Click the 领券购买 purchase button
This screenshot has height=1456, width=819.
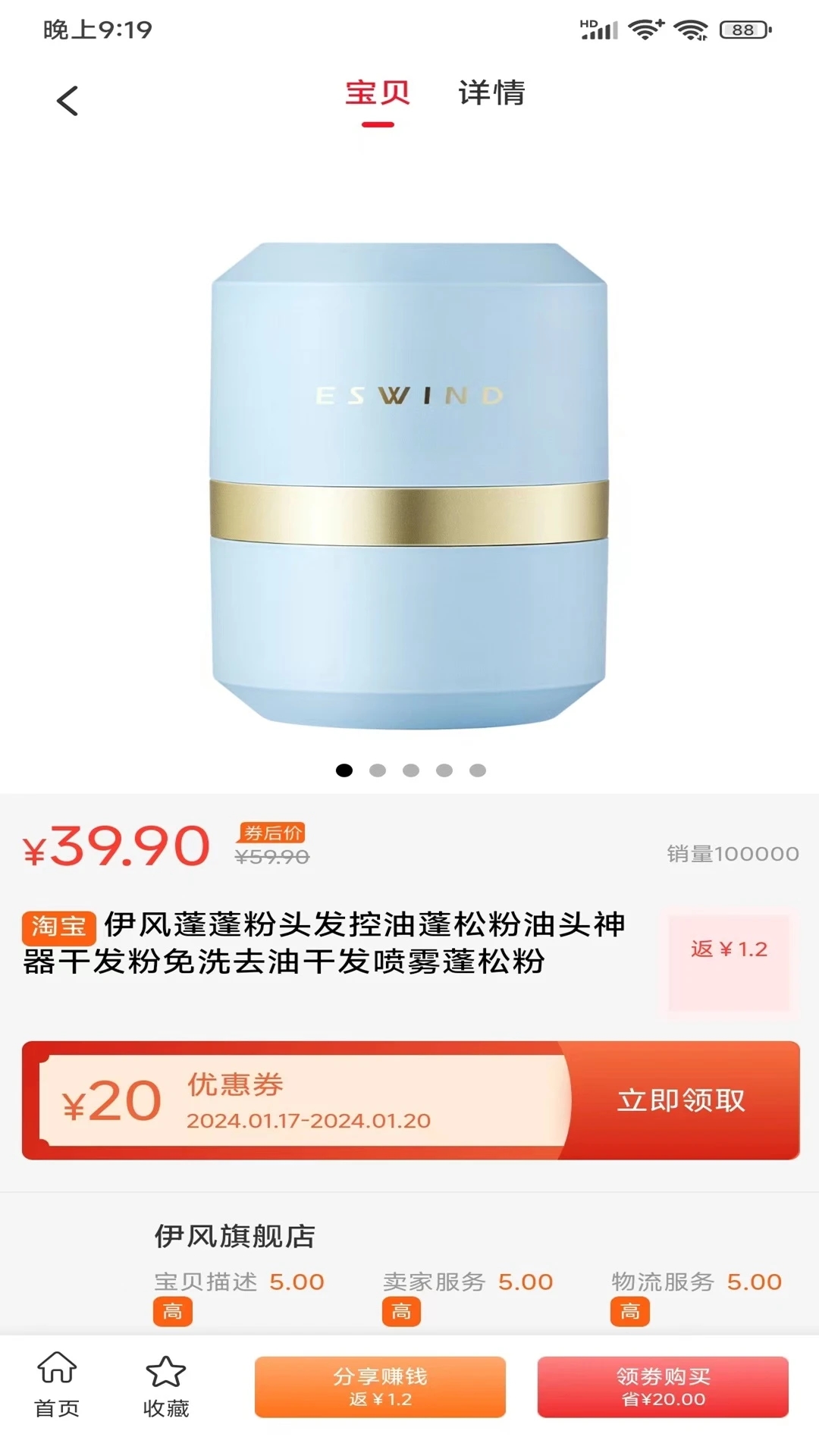point(662,1386)
